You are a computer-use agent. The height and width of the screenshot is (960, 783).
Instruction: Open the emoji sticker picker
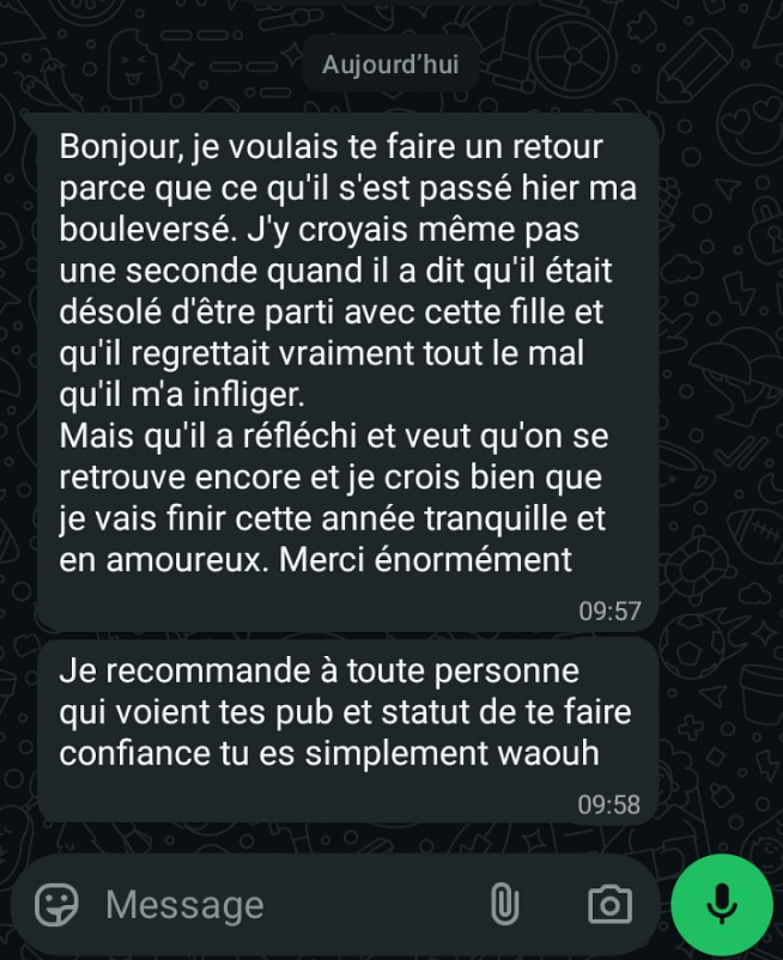click(56, 906)
